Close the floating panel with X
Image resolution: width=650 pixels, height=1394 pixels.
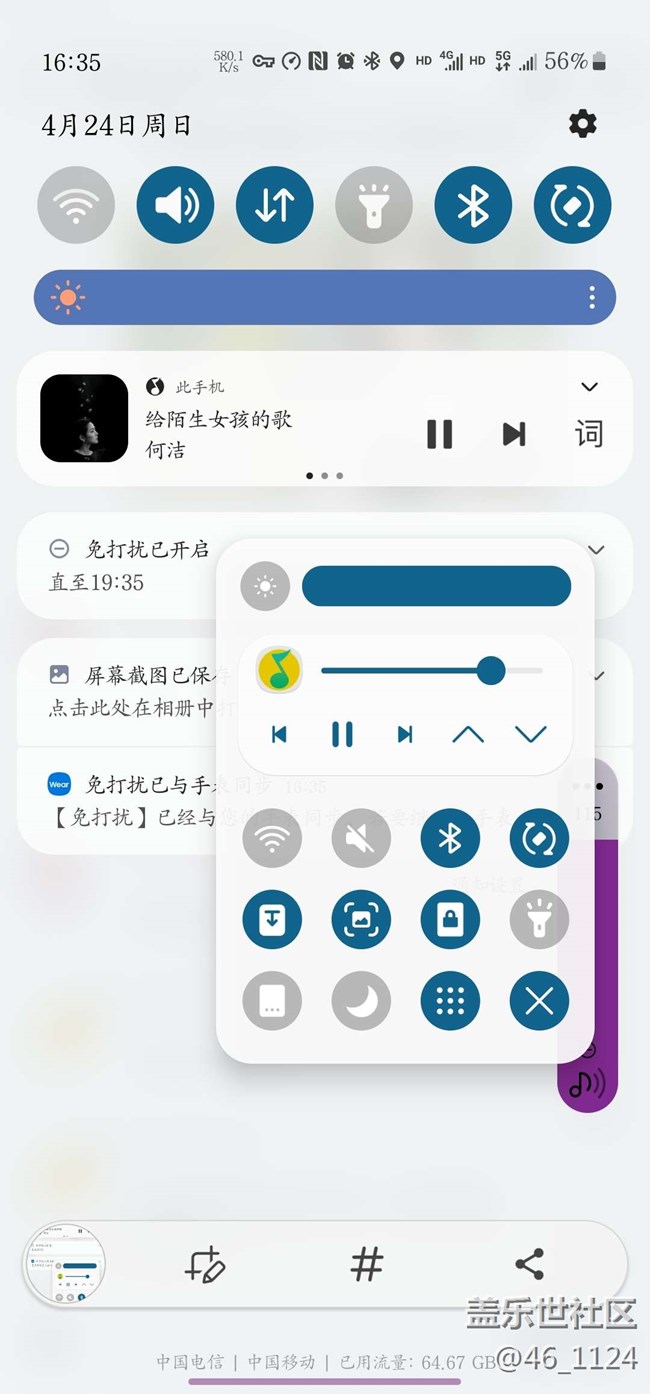click(539, 1001)
